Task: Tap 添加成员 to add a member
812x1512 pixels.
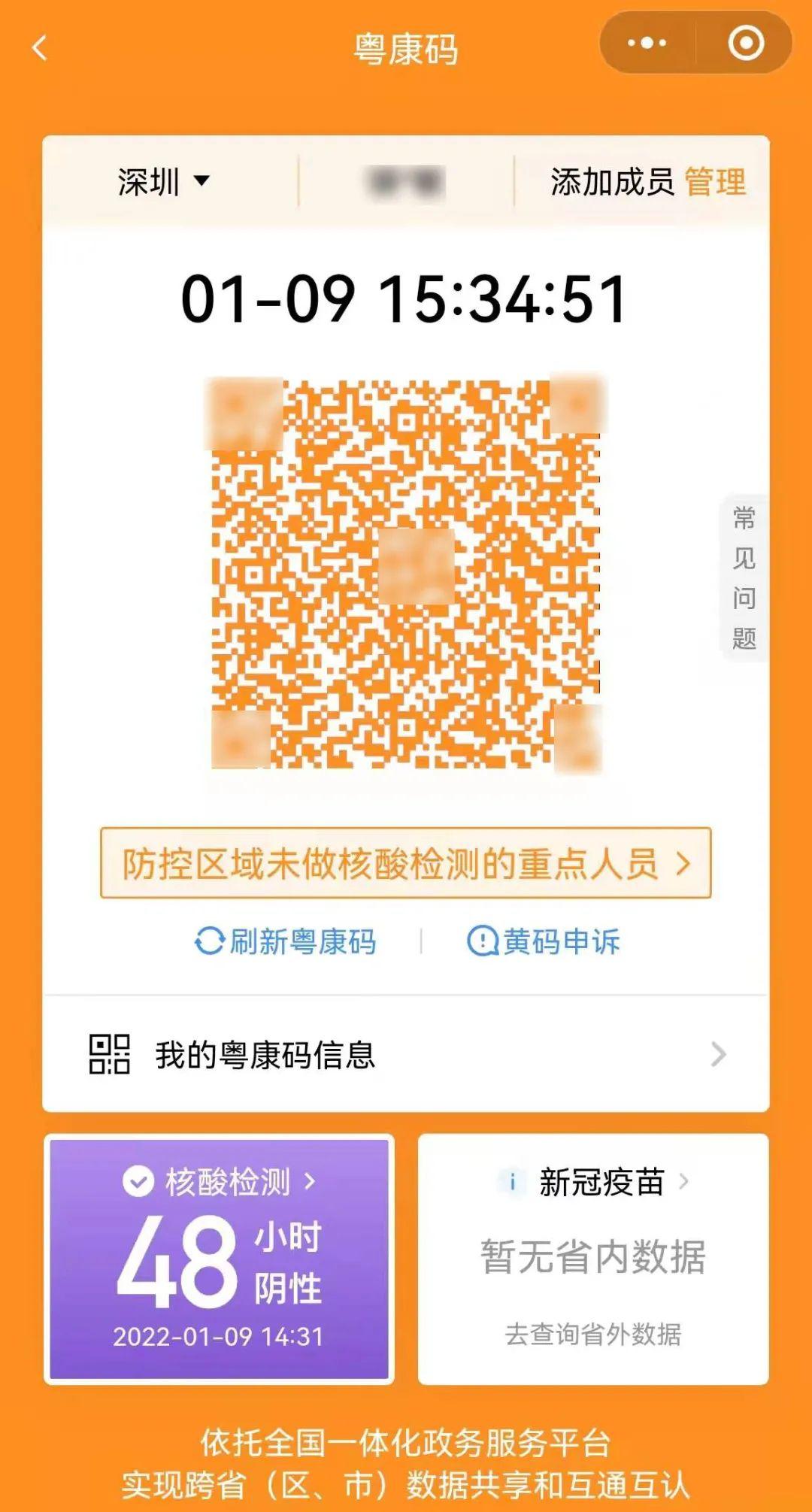Action: point(612,182)
